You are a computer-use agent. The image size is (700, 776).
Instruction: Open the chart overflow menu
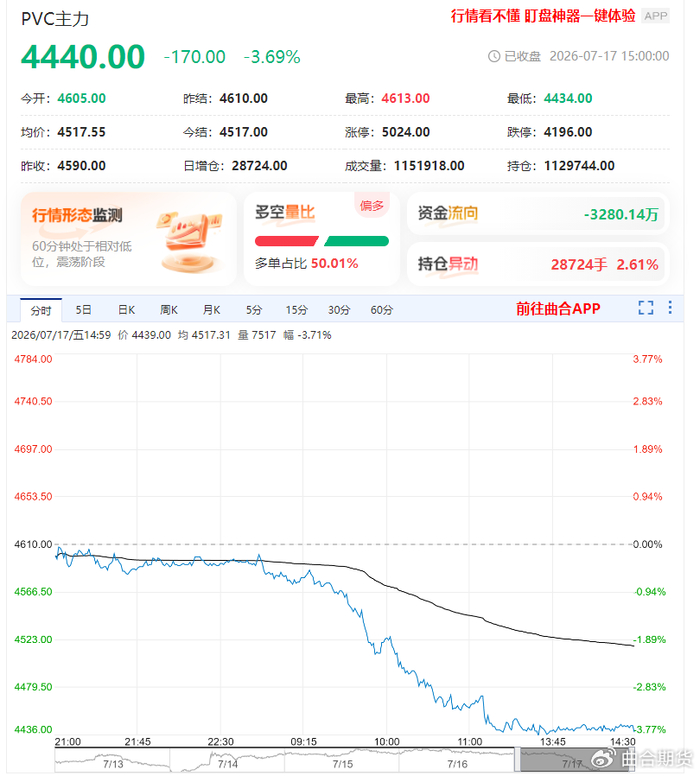pos(670,307)
